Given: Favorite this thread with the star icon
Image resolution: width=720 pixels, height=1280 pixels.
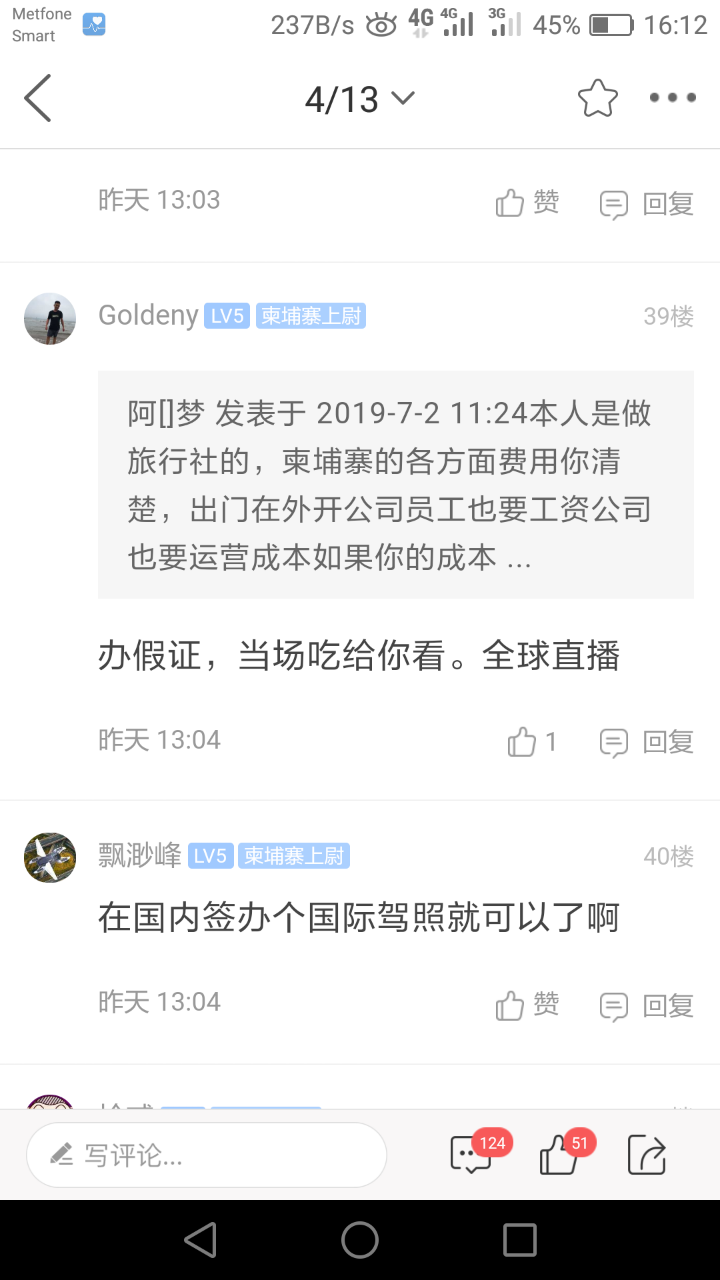Looking at the screenshot, I should coord(597,98).
